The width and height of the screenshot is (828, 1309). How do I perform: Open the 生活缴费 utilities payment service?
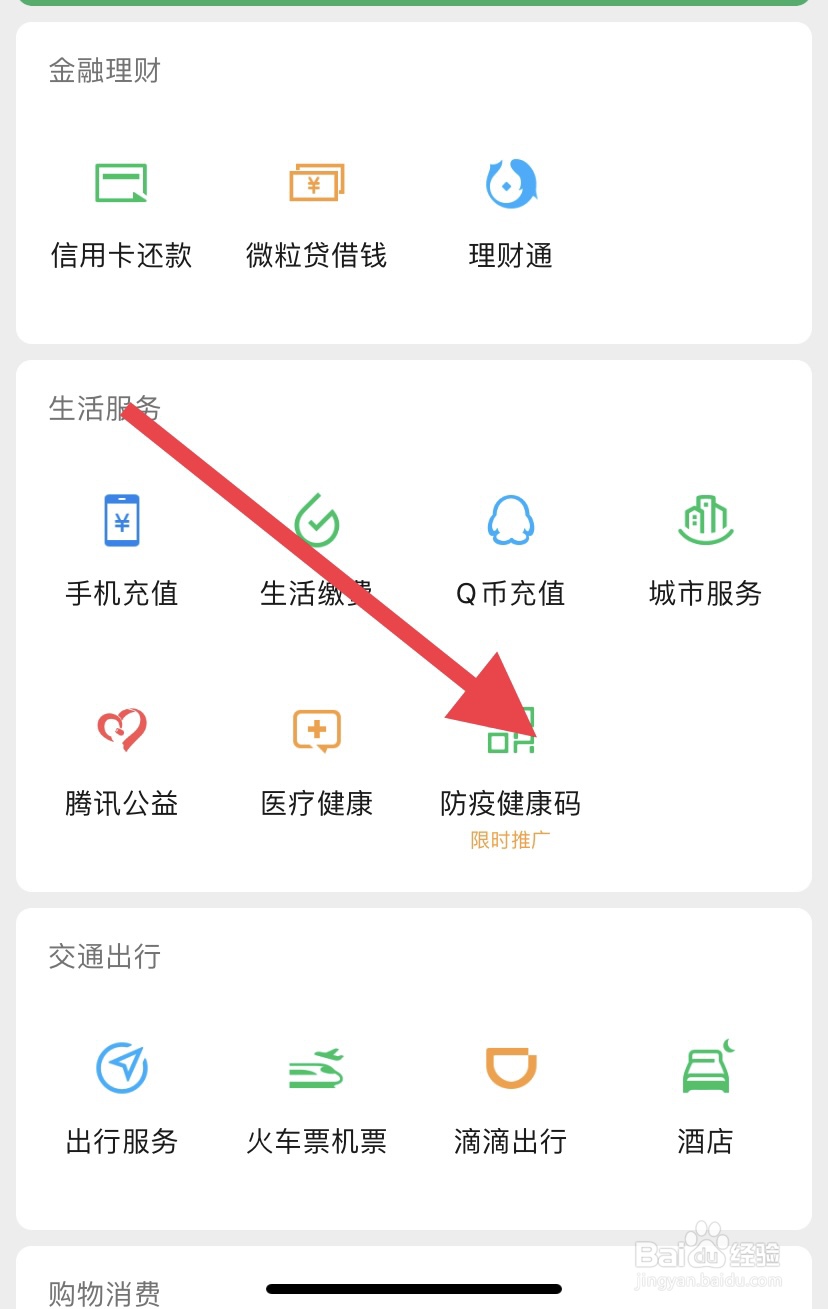tap(316, 551)
